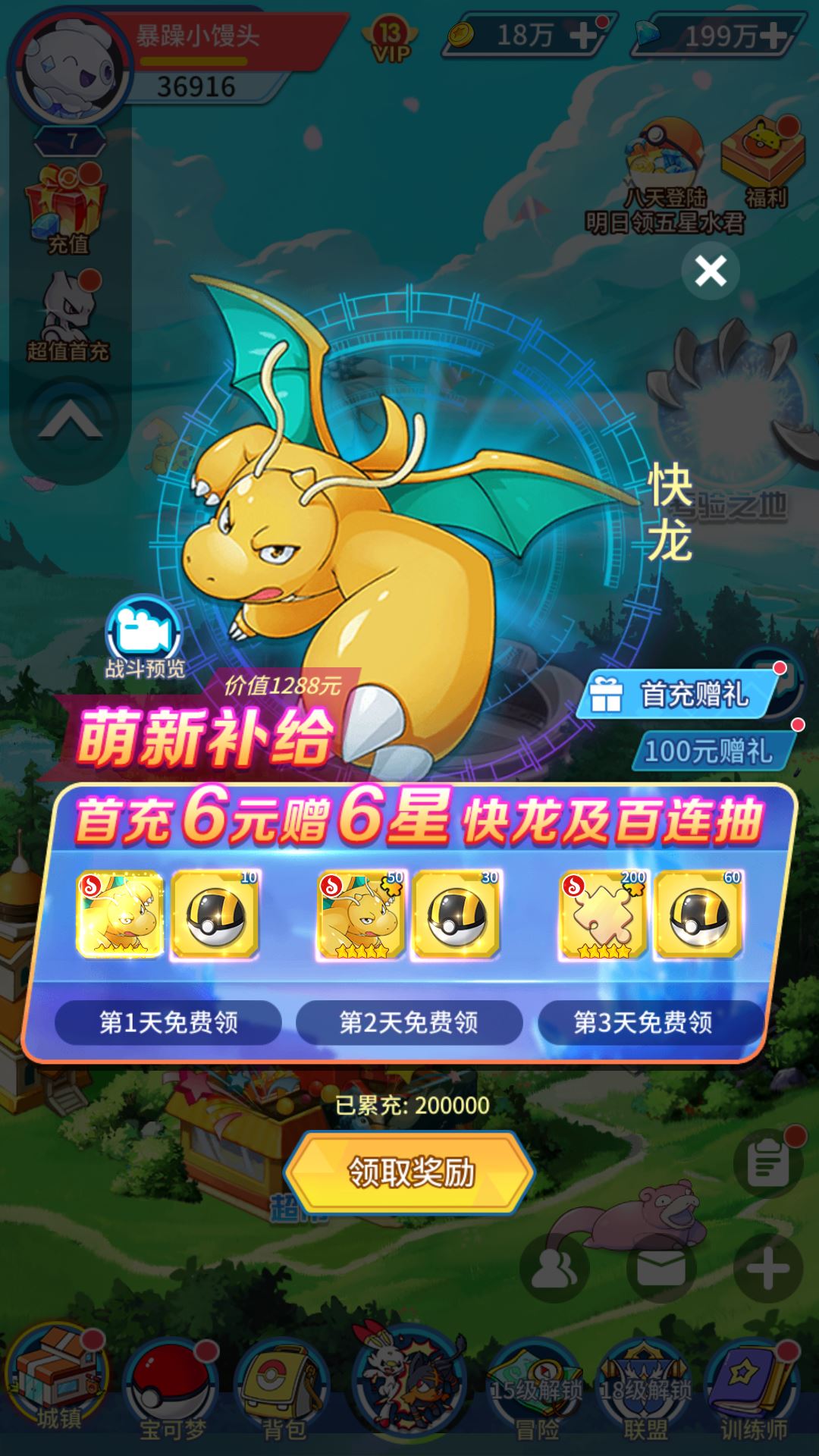Add more diamonds with plus

point(773,36)
